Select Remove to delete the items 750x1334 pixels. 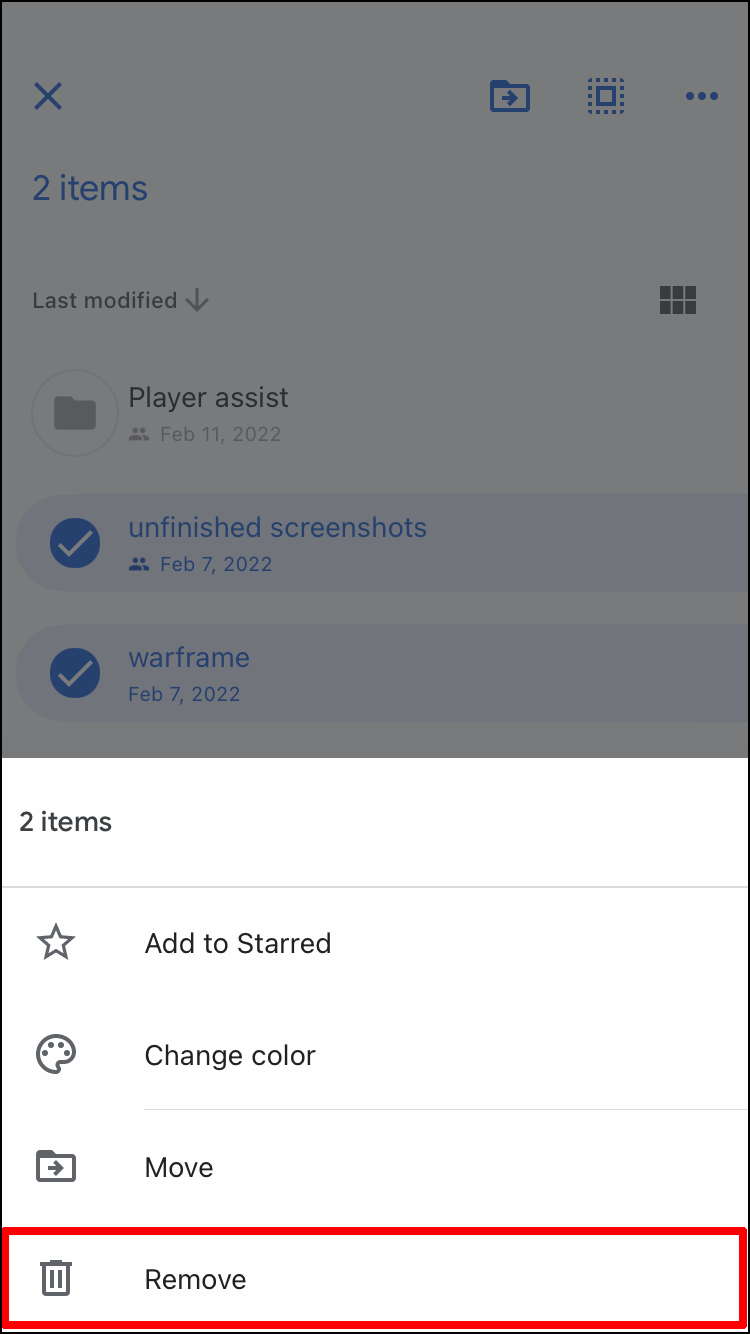[x=195, y=1279]
